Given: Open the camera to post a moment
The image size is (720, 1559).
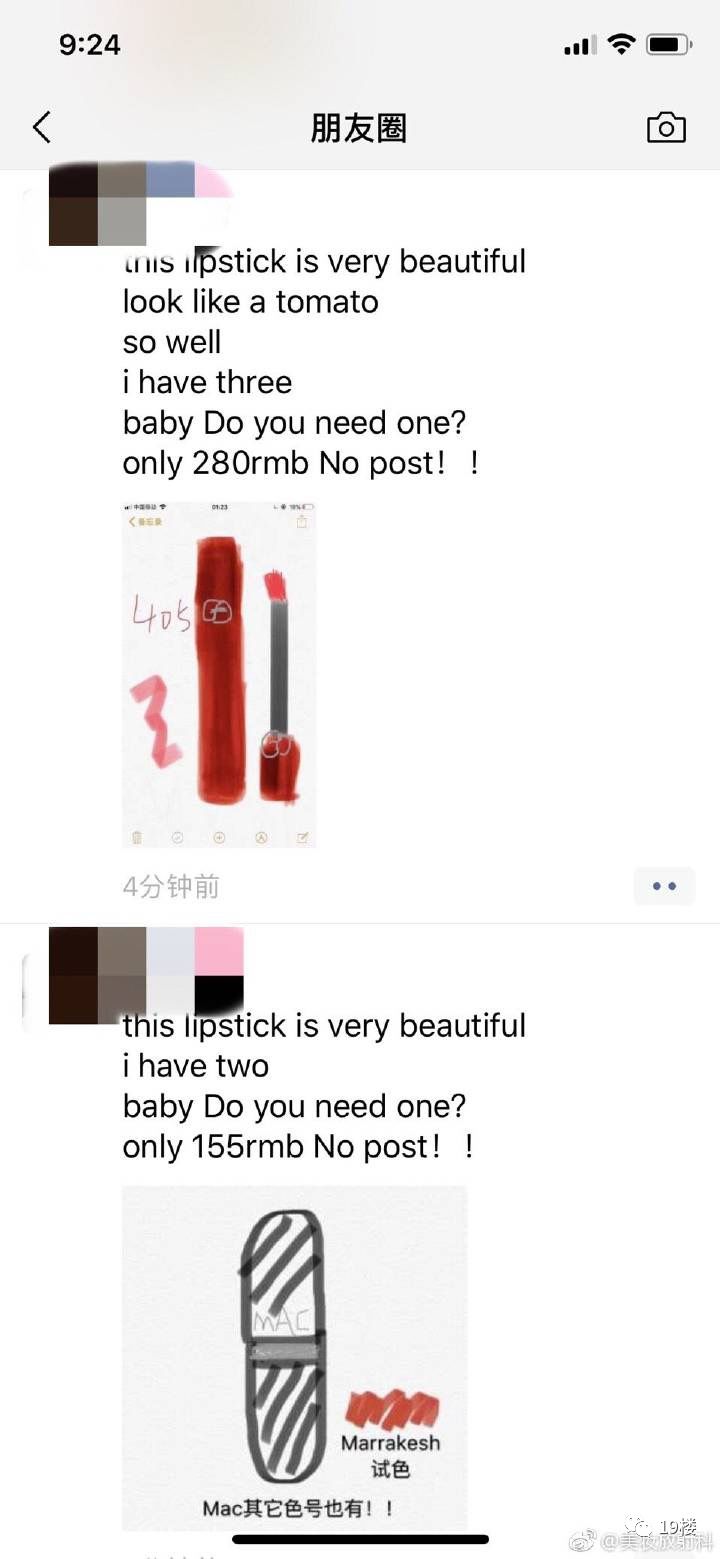Looking at the screenshot, I should click(x=666, y=128).
